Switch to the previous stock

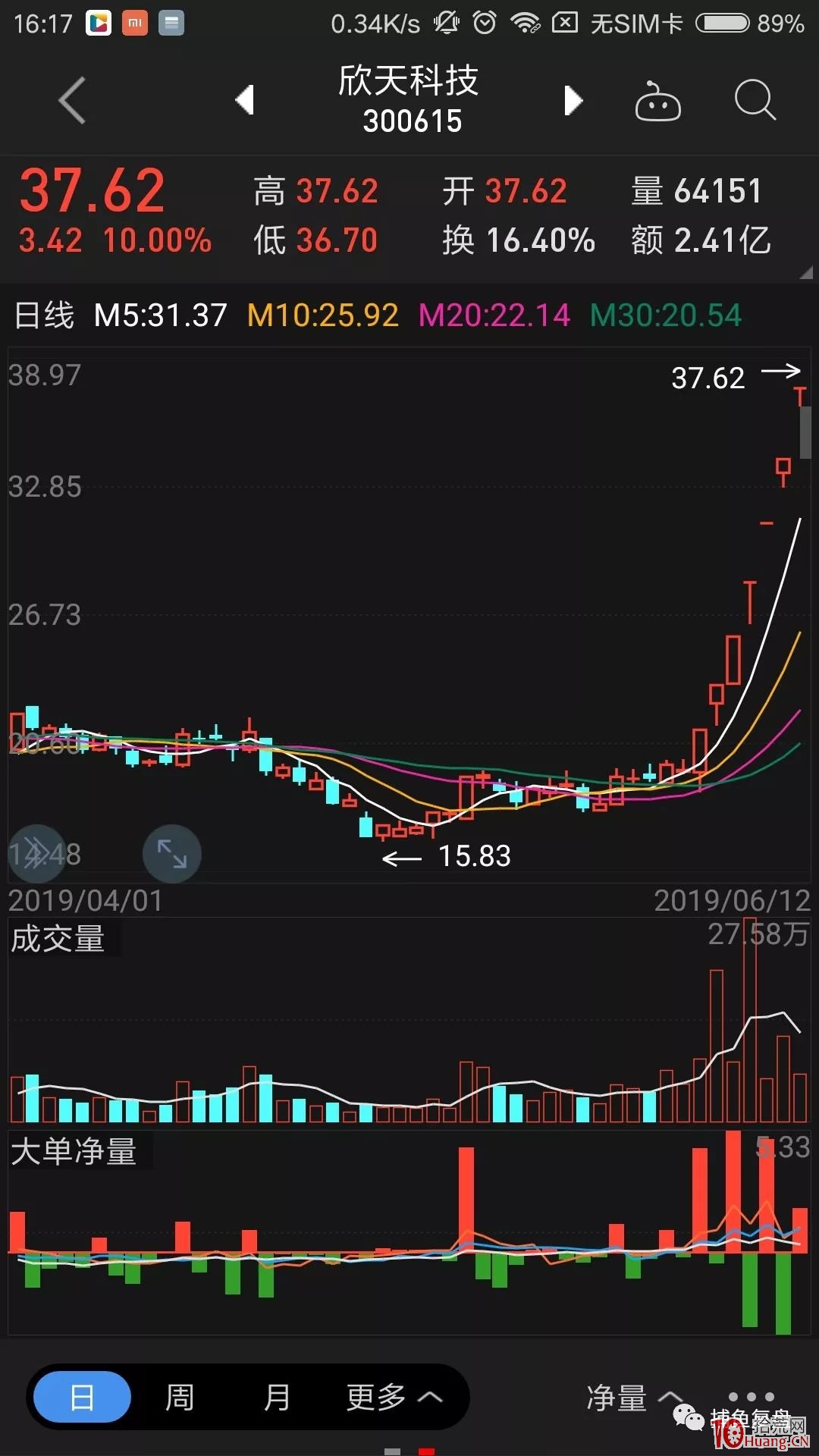[x=244, y=100]
